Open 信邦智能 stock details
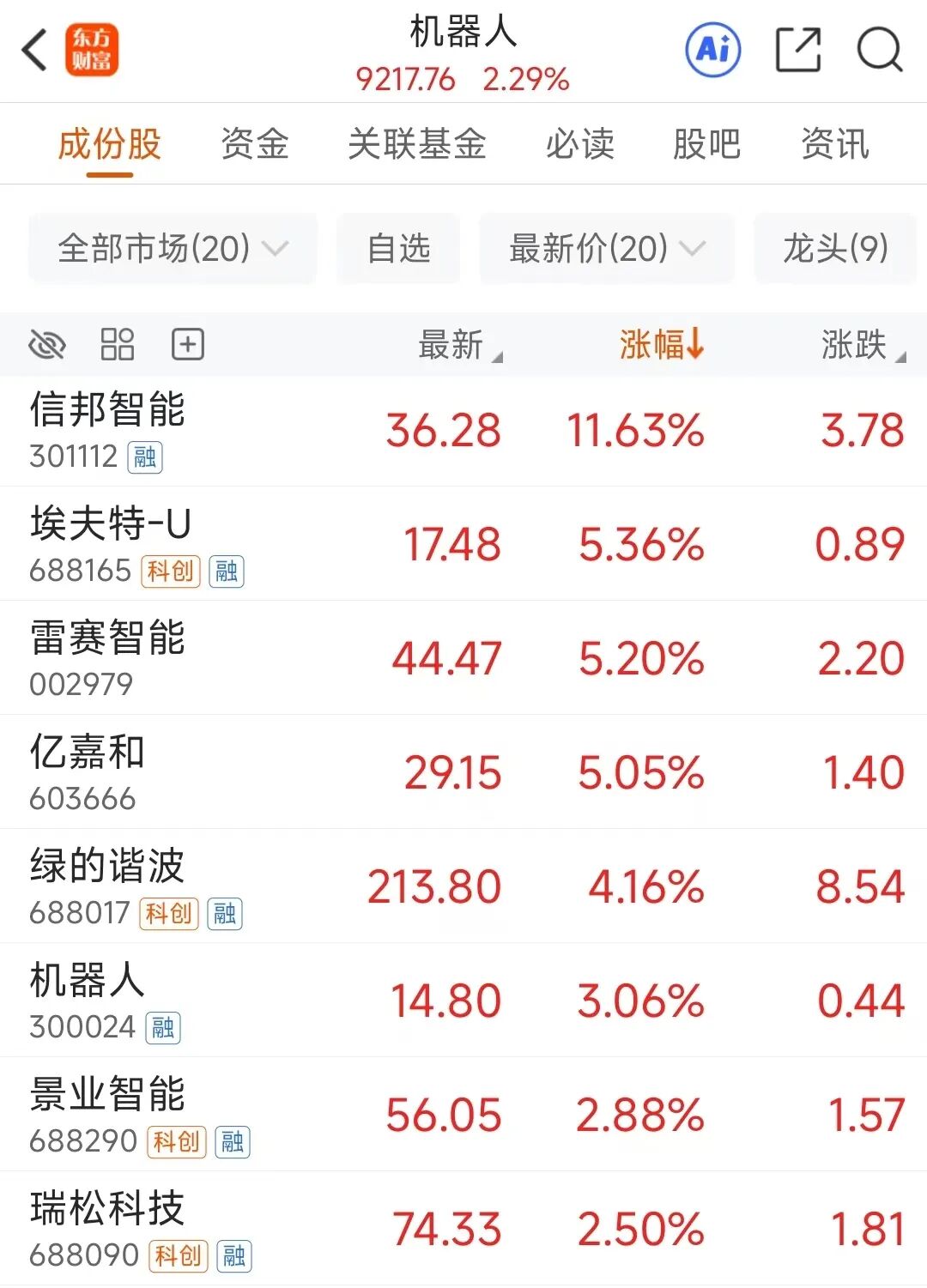The height and width of the screenshot is (1288, 927). (x=108, y=410)
